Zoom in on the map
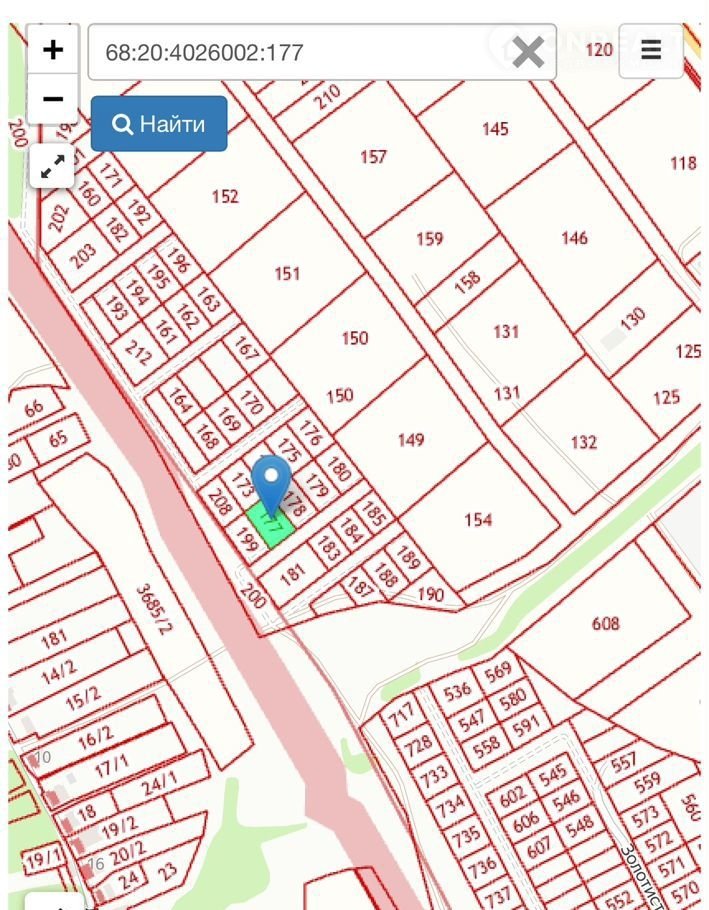The width and height of the screenshot is (709, 910). (53, 49)
